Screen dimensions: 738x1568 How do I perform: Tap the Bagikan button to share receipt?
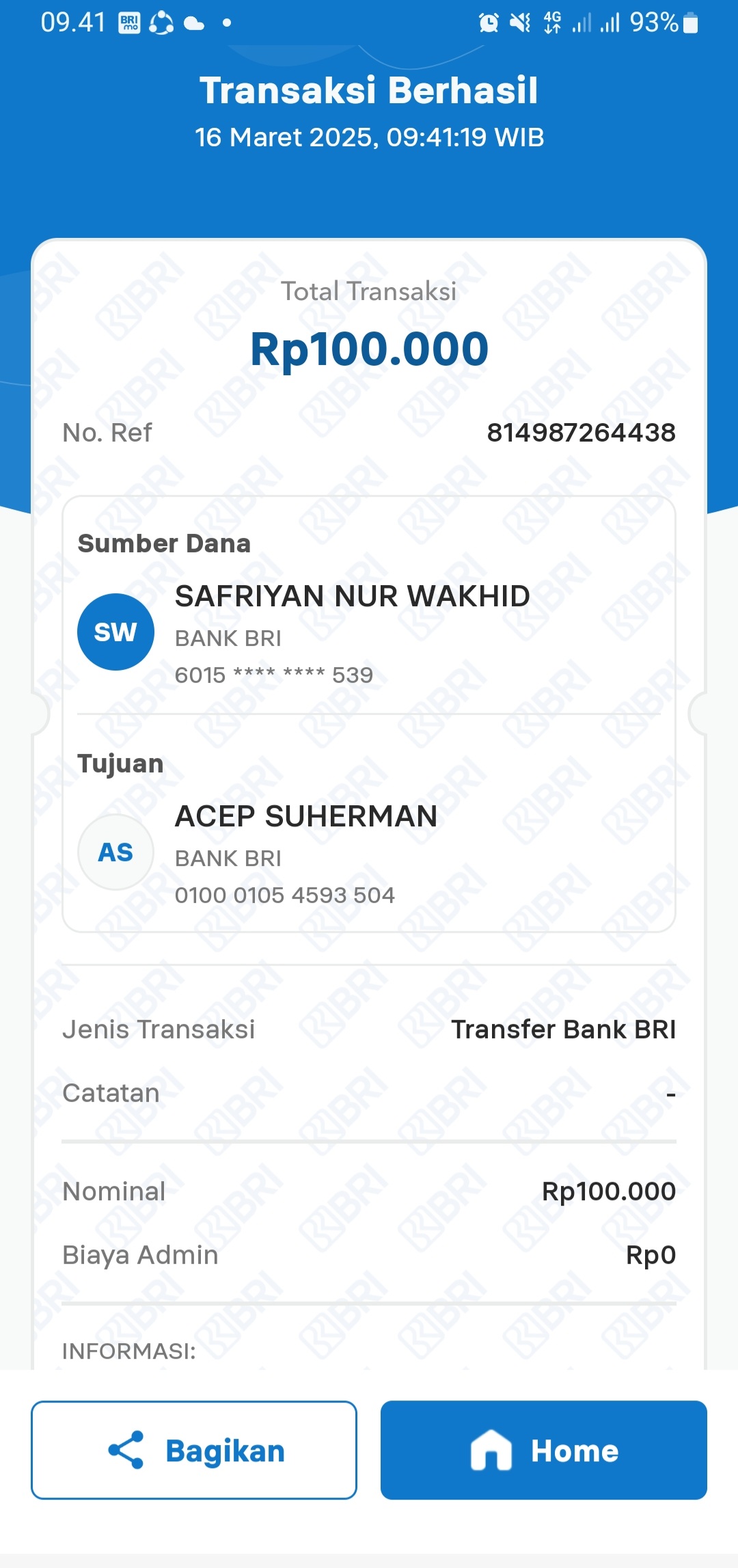194,1450
